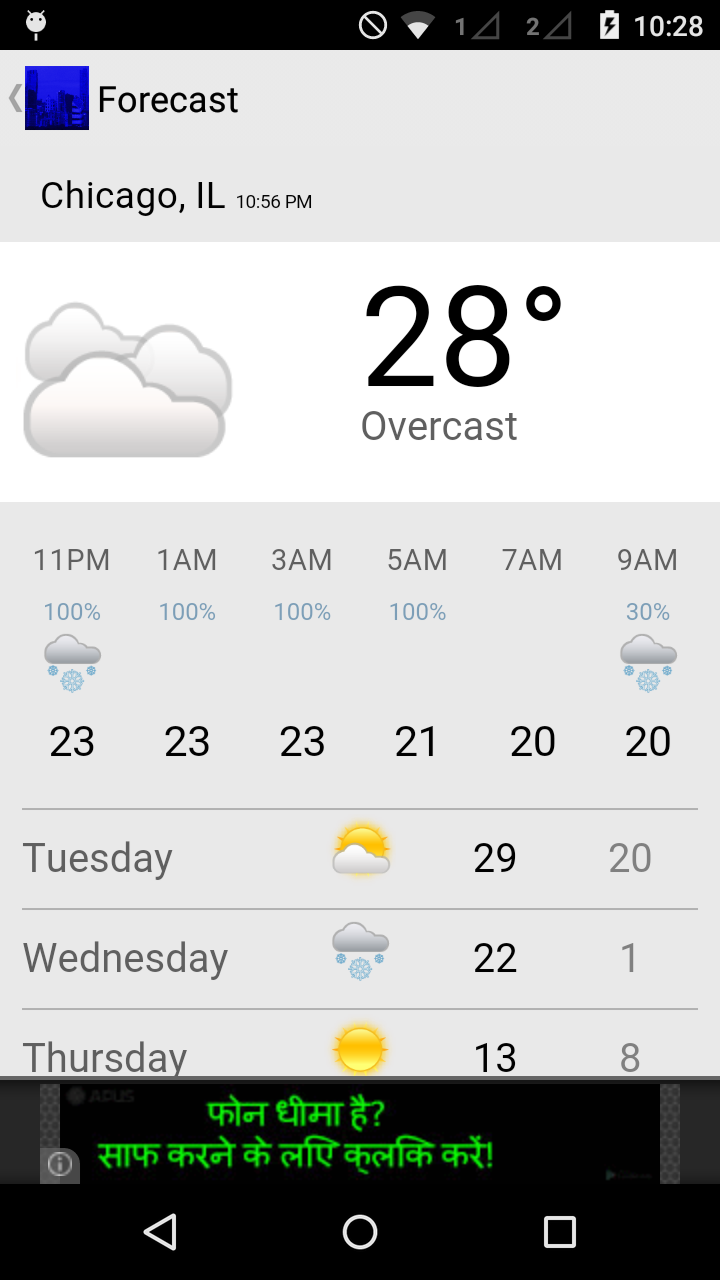Viewport: 720px width, 1280px height.
Task: Tap the Forecast title bar label
Action: pos(168,98)
